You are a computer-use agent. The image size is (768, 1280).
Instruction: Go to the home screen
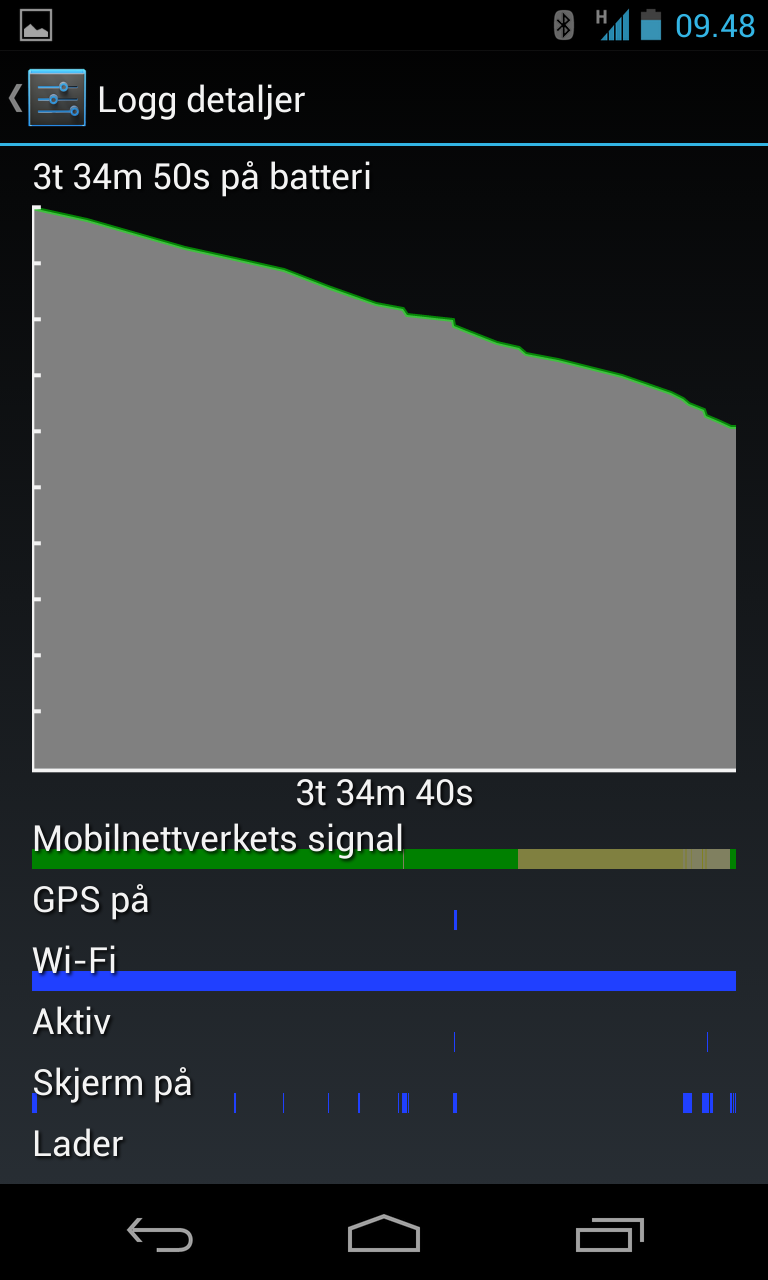coord(384,1234)
